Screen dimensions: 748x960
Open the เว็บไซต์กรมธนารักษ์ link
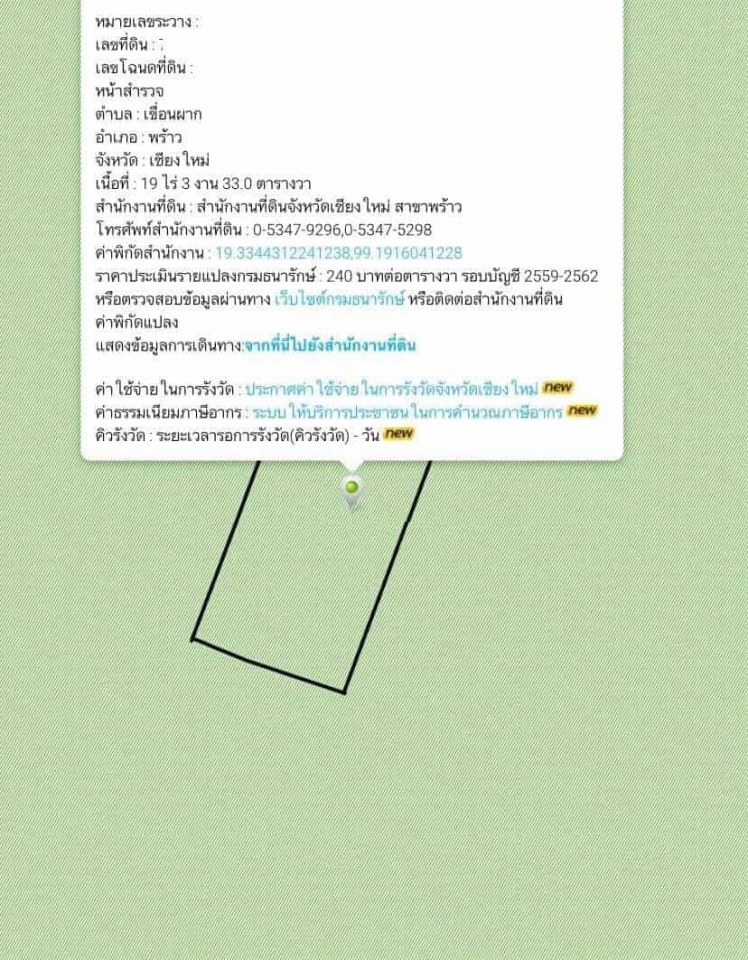pyautogui.click(x=340, y=299)
